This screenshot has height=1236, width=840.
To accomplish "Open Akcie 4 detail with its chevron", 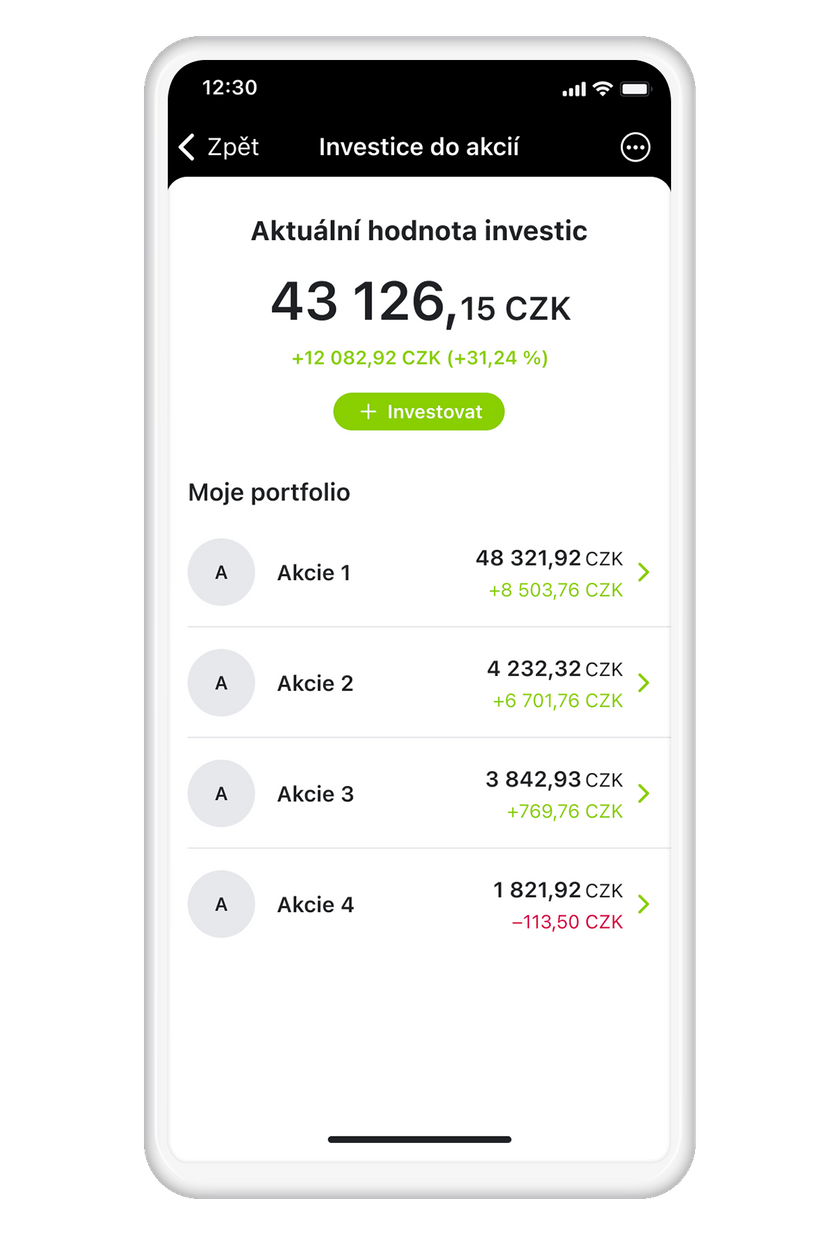I will pos(646,904).
